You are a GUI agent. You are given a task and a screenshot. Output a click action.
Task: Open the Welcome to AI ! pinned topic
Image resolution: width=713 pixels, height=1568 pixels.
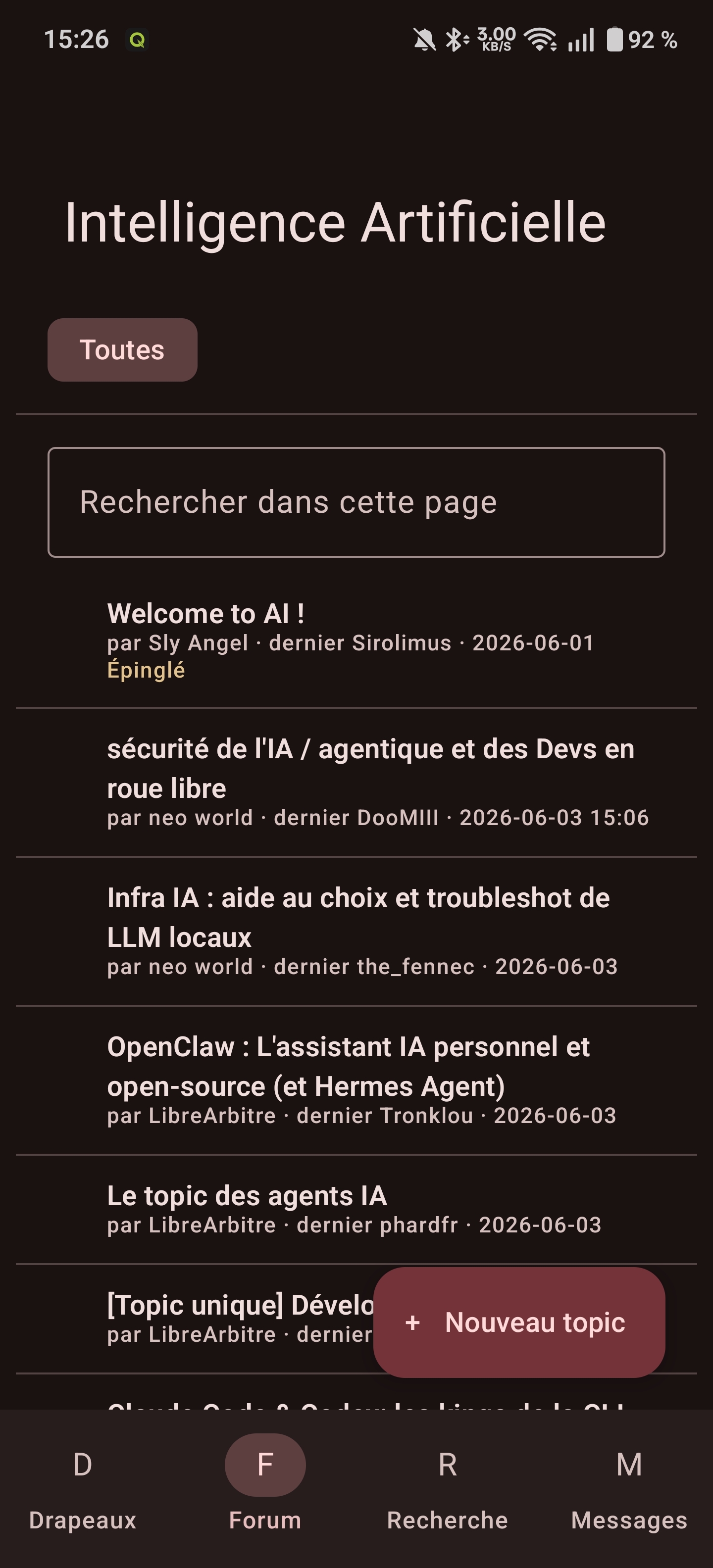pos(356,640)
